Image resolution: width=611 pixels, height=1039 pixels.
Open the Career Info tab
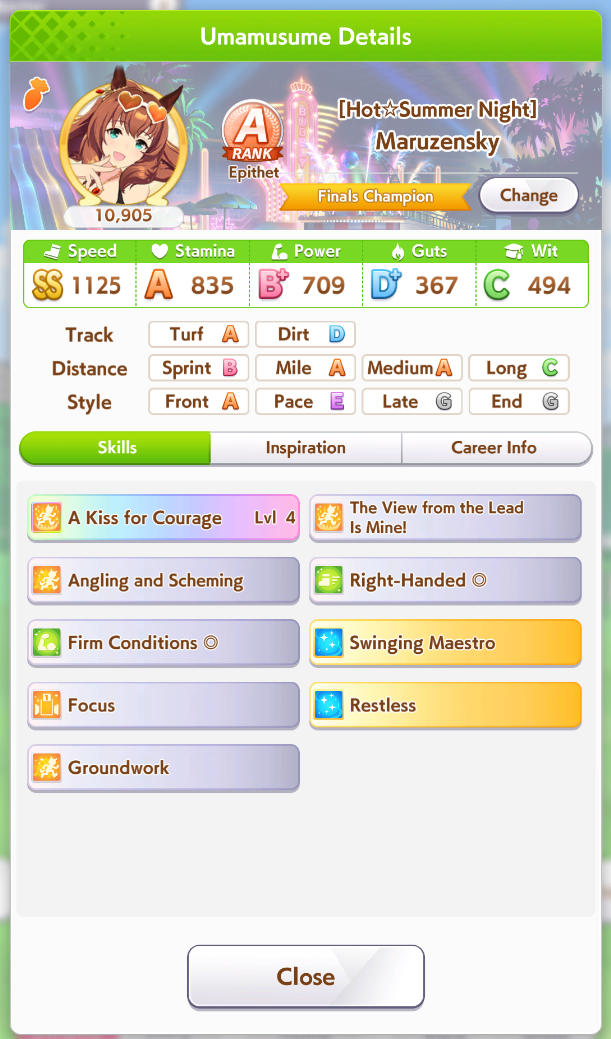coord(496,448)
